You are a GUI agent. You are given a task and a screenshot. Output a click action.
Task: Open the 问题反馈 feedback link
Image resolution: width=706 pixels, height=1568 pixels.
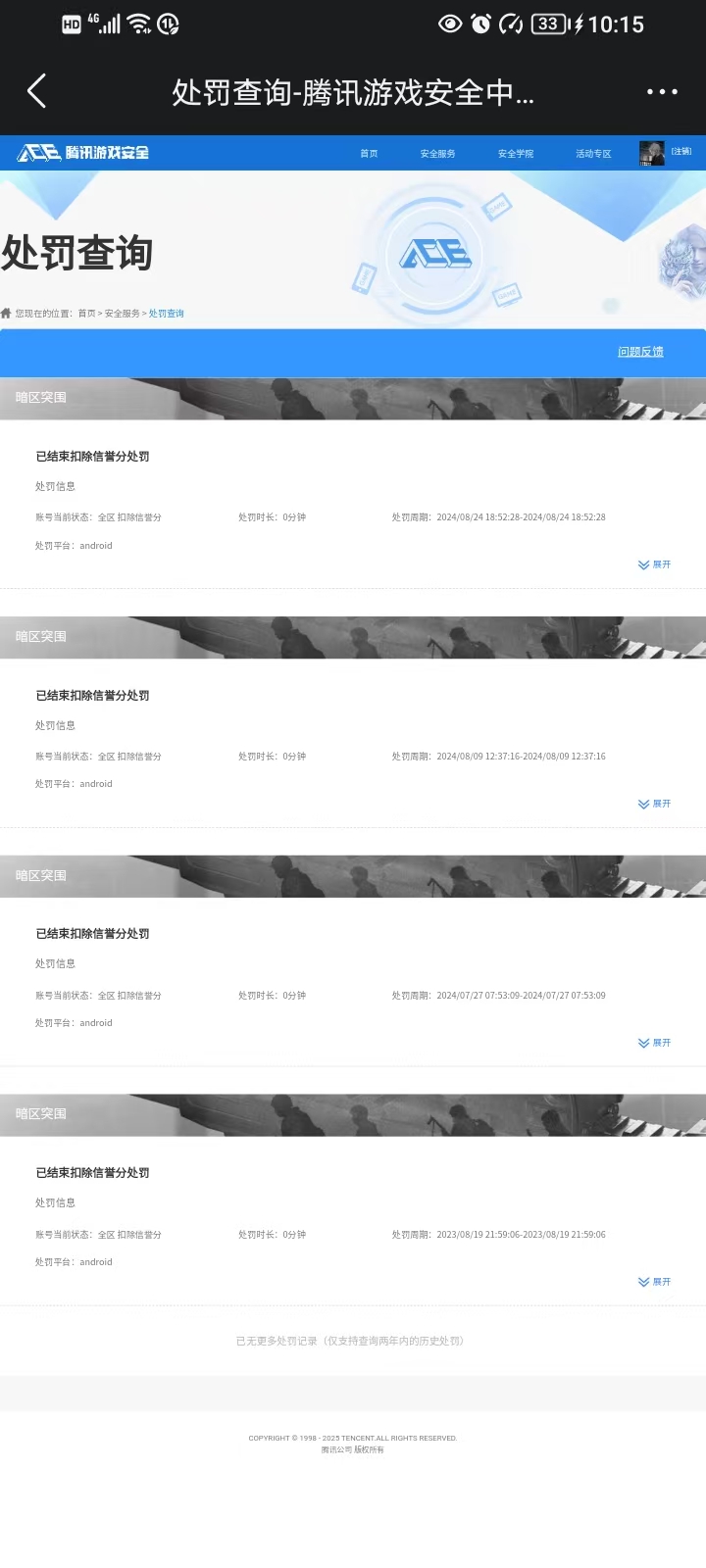(640, 352)
